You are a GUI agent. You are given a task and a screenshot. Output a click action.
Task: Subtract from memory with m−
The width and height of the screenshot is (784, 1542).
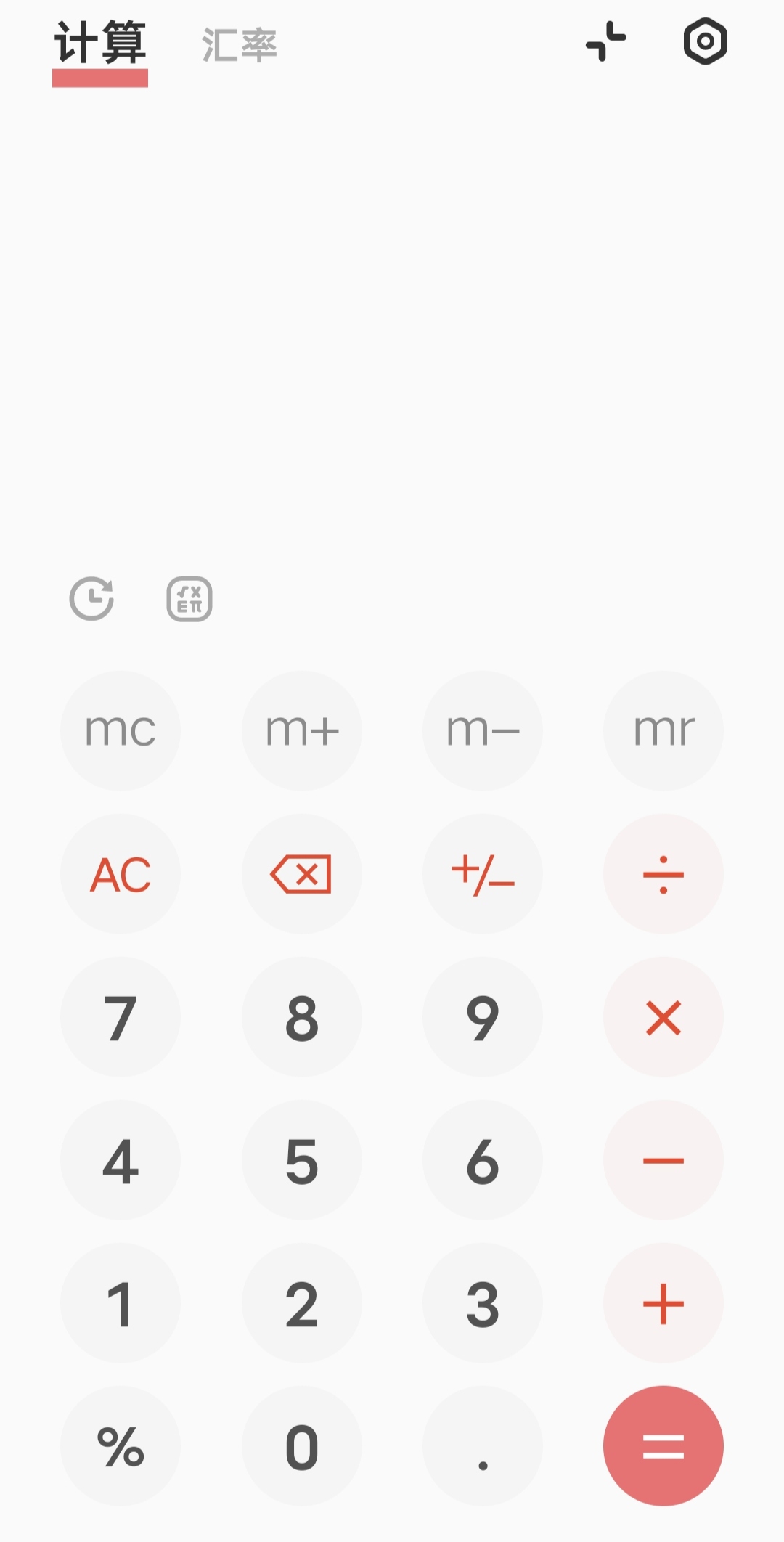coord(483,730)
